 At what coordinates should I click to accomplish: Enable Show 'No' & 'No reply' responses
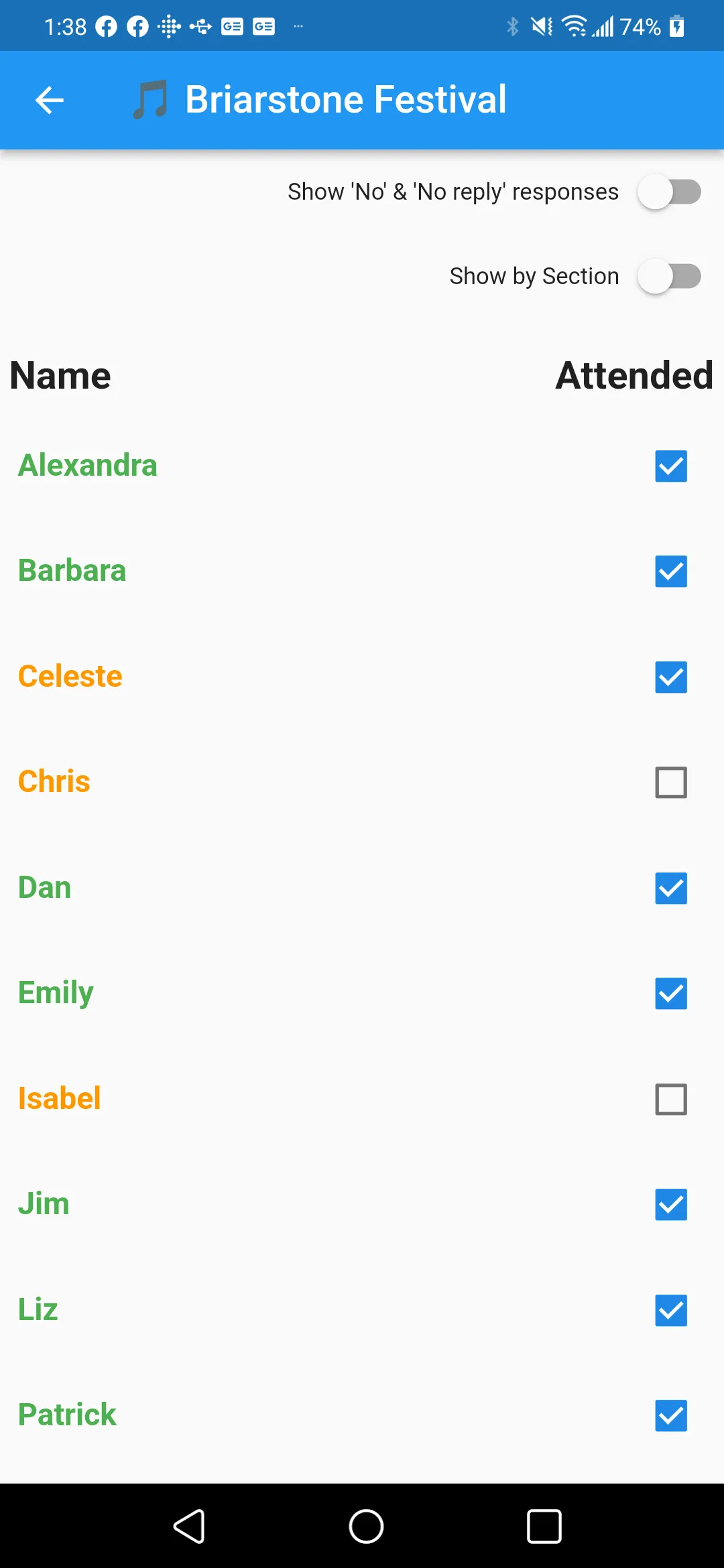(668, 192)
